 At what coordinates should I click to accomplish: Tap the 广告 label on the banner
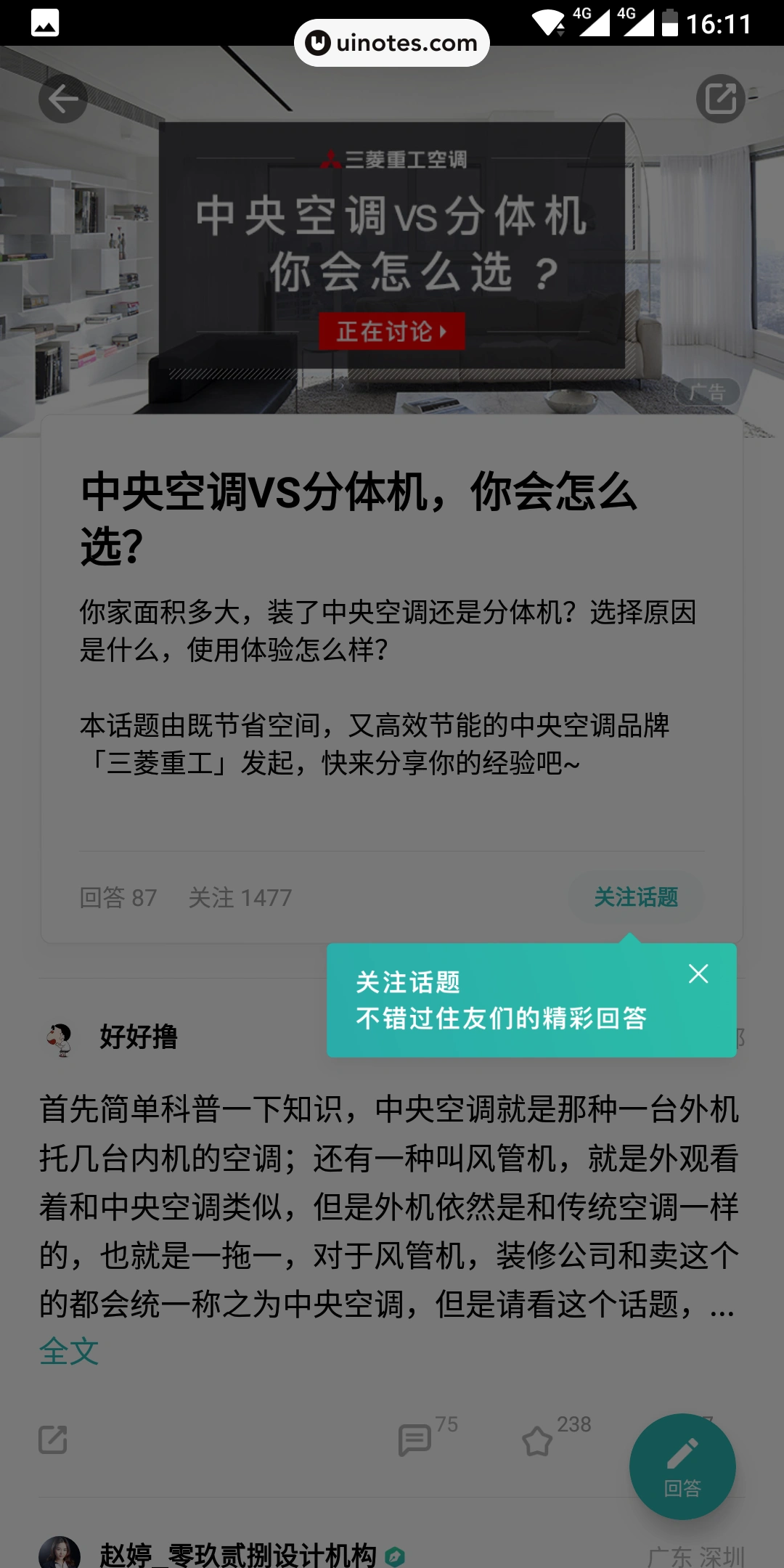click(709, 393)
